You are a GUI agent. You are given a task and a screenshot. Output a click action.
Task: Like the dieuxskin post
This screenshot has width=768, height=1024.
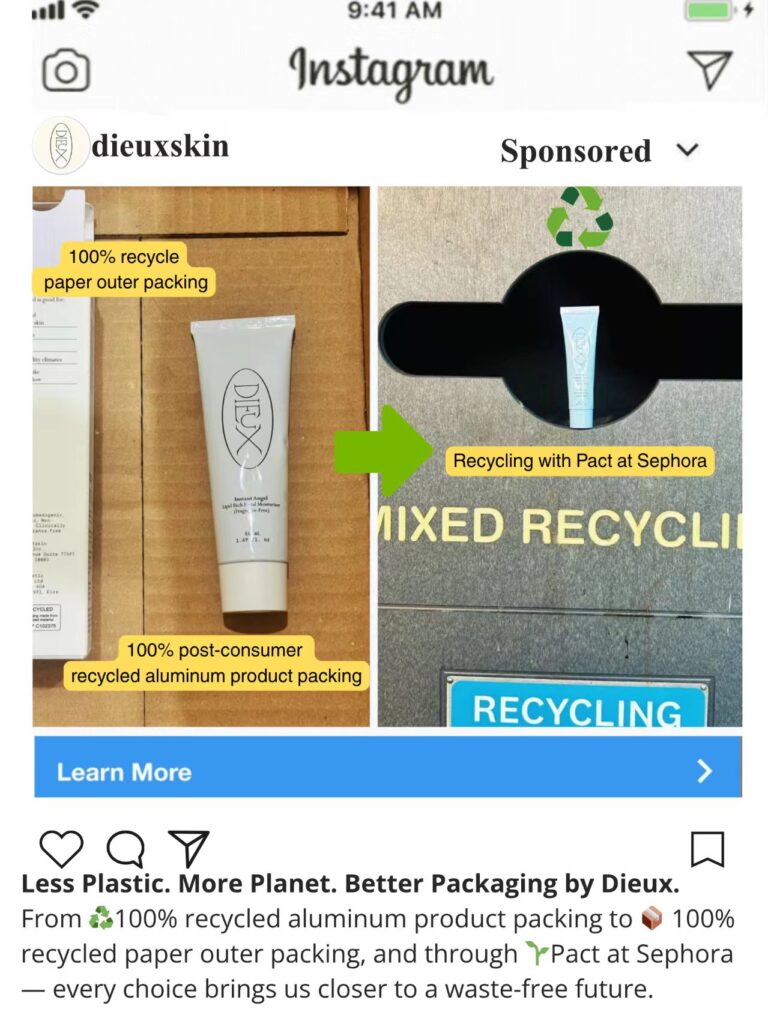(61, 849)
